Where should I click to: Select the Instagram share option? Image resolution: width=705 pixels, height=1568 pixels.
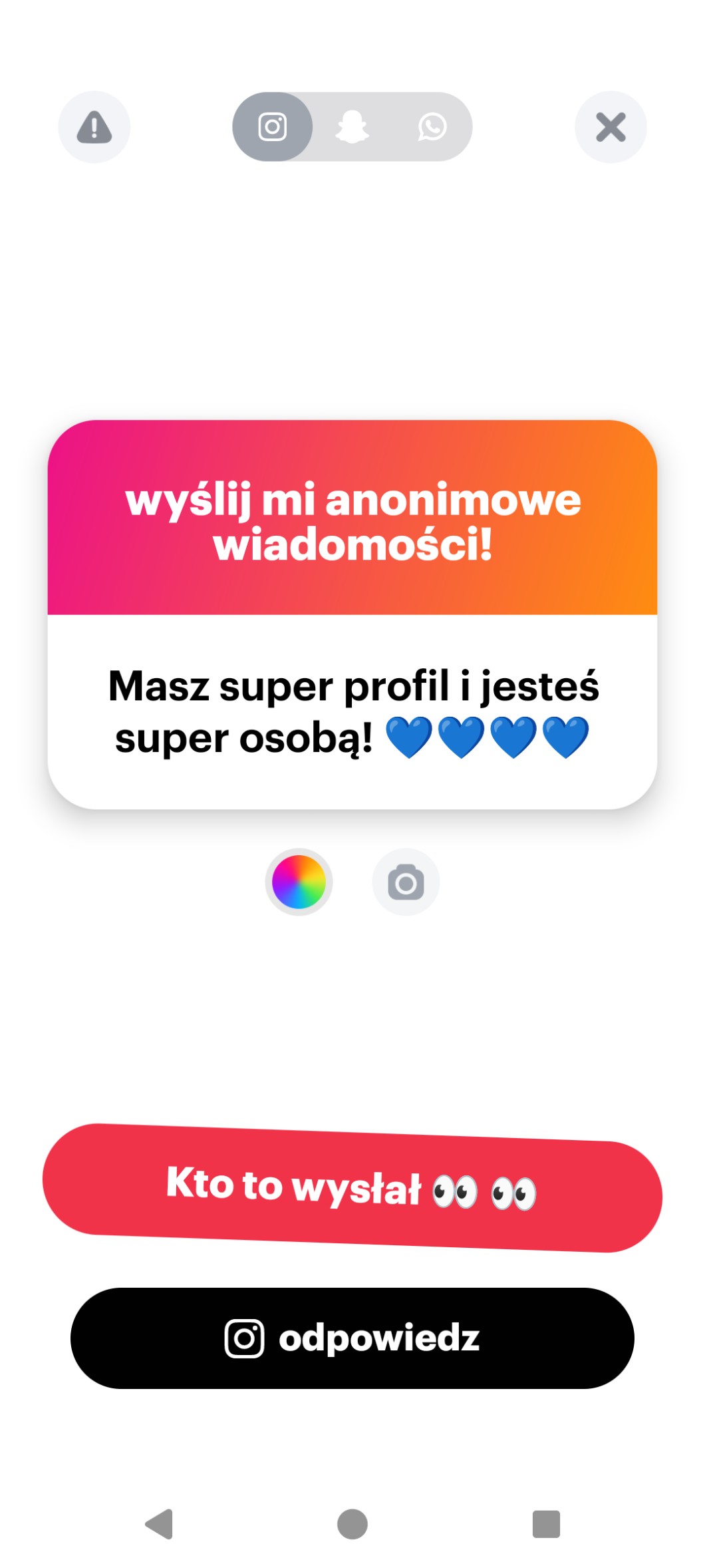click(273, 127)
